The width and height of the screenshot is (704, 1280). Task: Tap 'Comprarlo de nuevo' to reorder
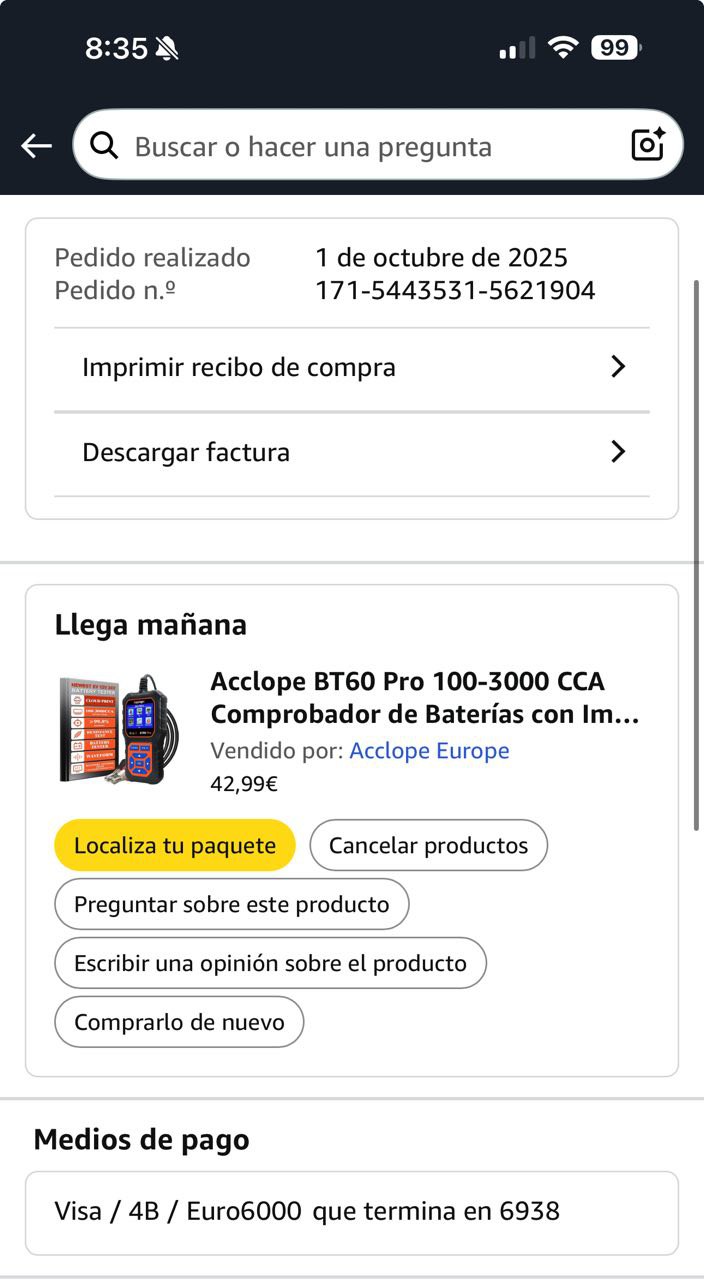point(179,1023)
